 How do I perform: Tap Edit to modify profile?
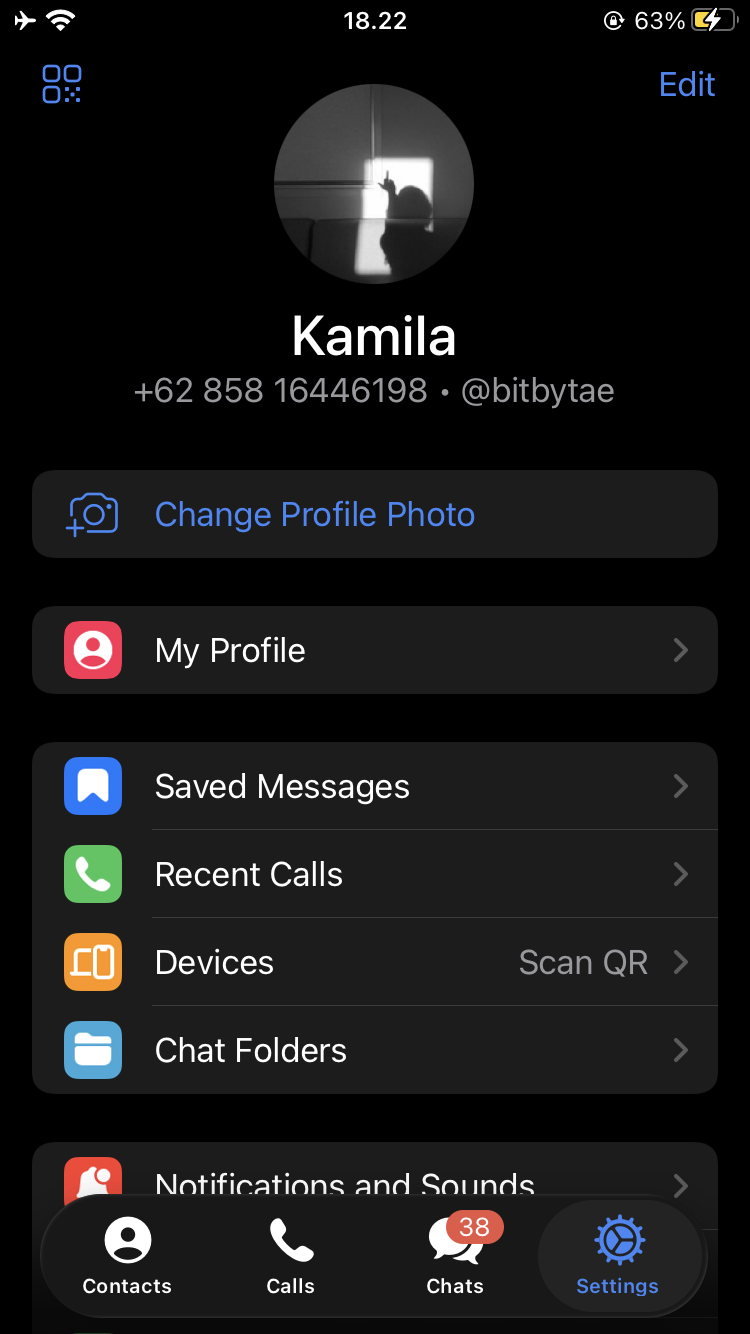coord(687,85)
